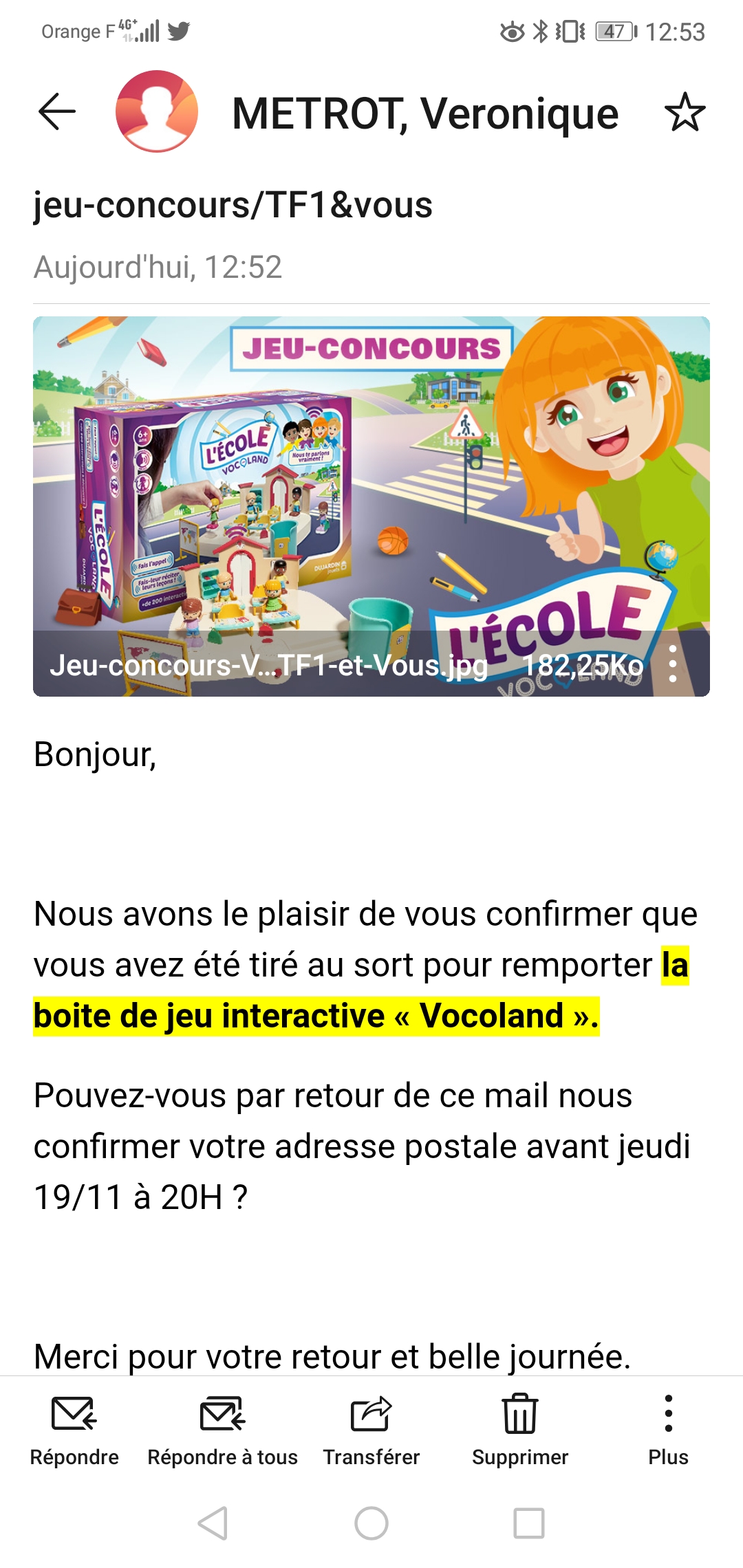Viewport: 743px width, 1568px height.
Task: Star this email from METROT, Veronique
Action: pos(685,112)
